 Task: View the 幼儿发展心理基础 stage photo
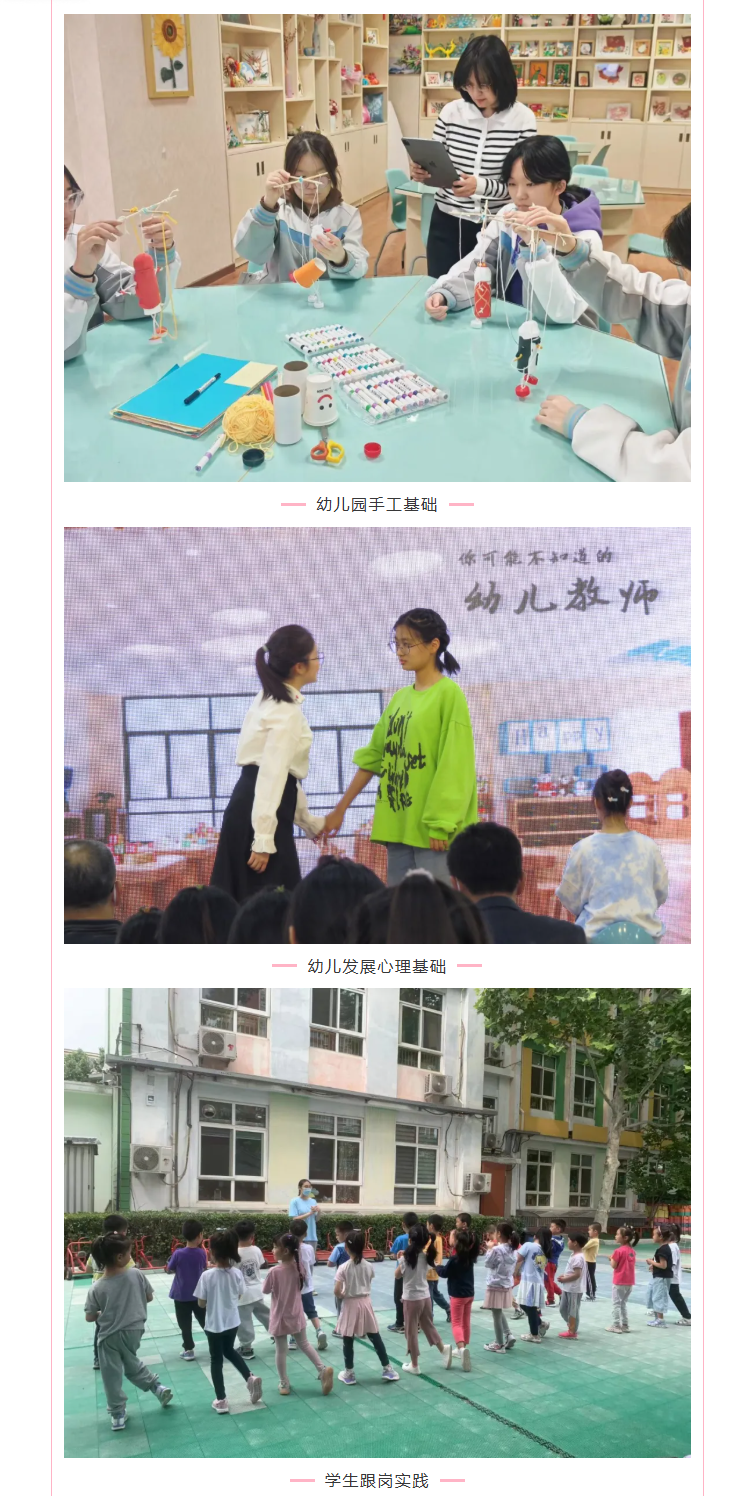click(x=377, y=735)
